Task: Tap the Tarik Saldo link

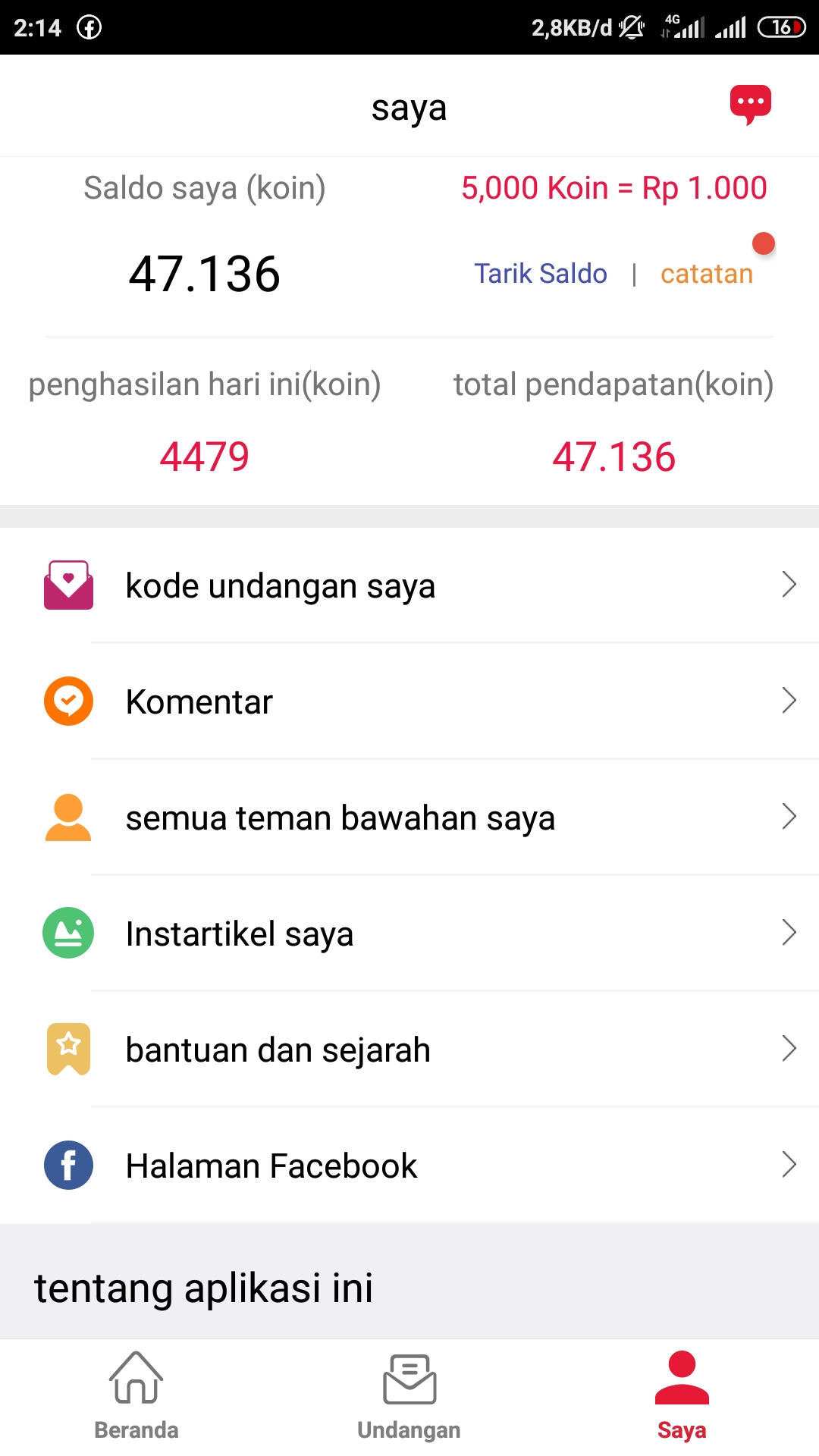Action: coord(540,274)
